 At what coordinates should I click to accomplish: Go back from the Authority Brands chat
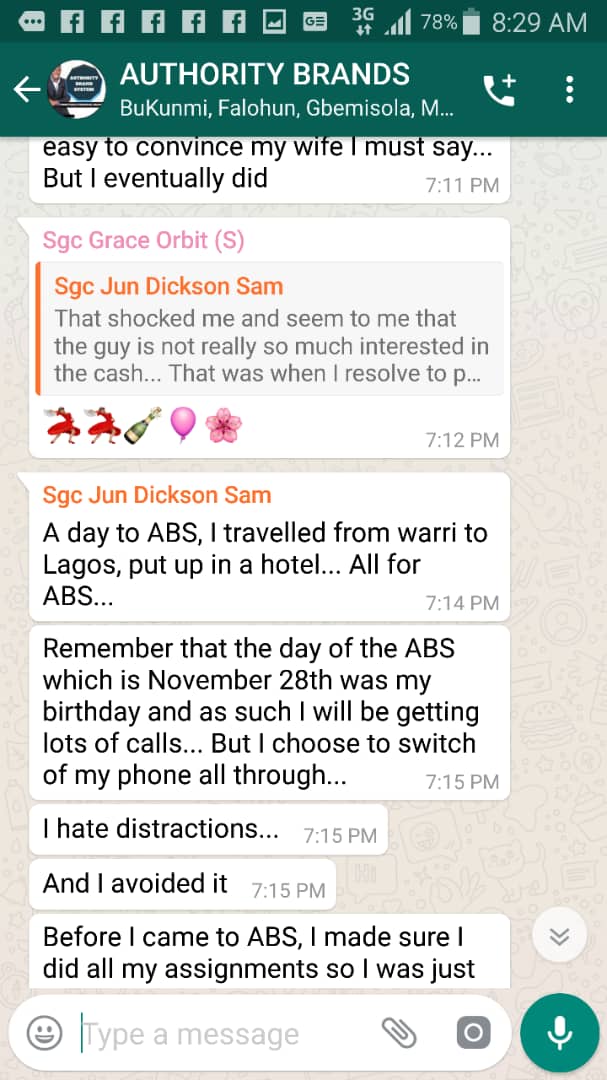click(28, 90)
